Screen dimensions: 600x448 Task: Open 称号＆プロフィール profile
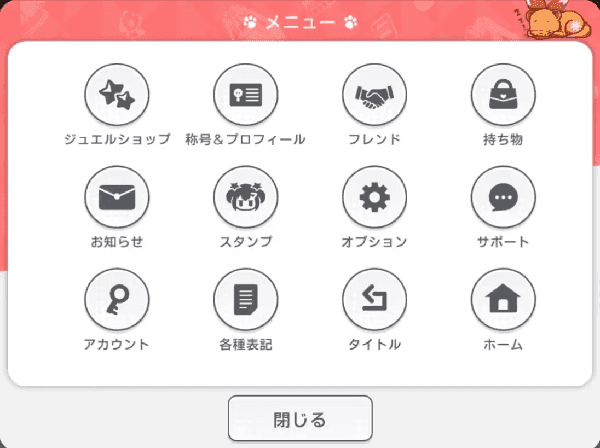[x=245, y=95]
